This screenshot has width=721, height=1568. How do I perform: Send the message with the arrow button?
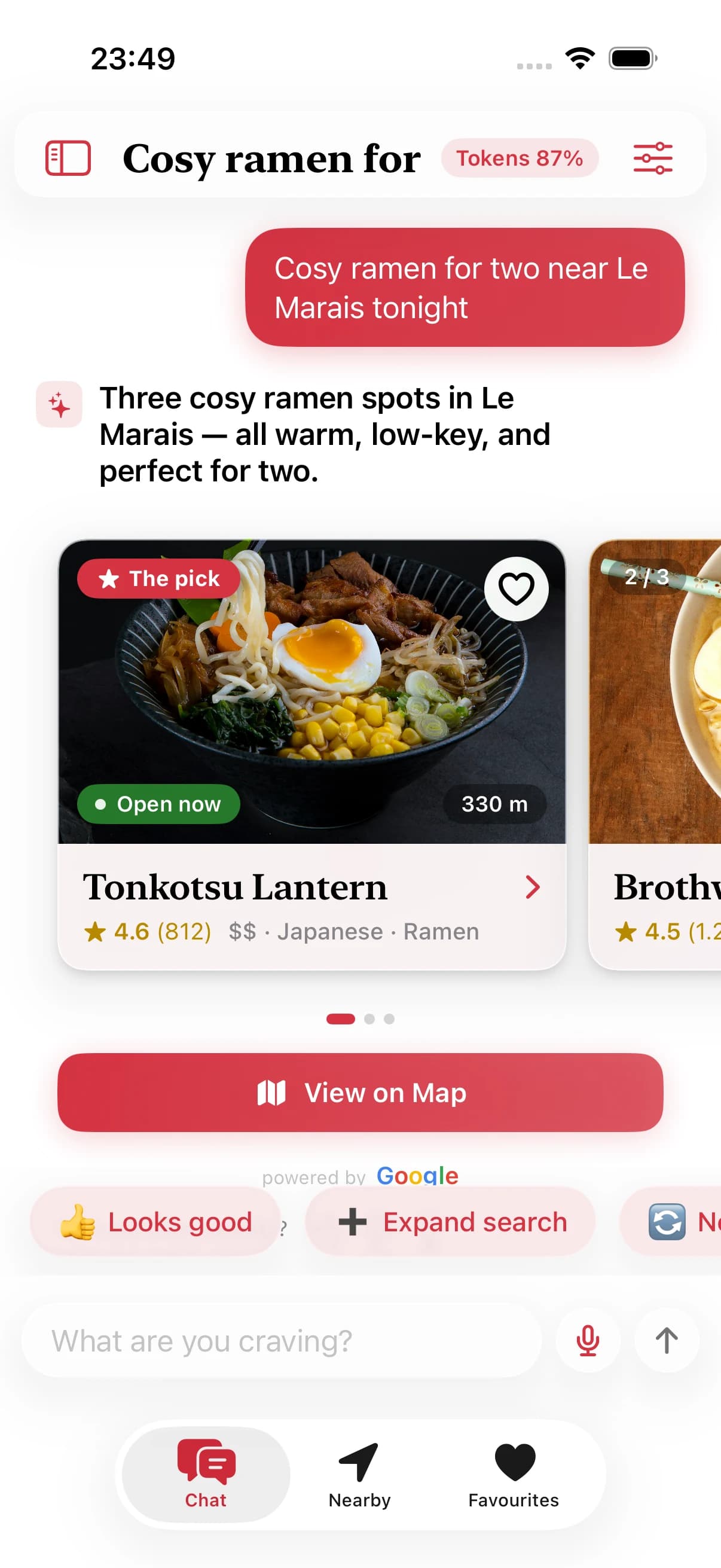667,1340
